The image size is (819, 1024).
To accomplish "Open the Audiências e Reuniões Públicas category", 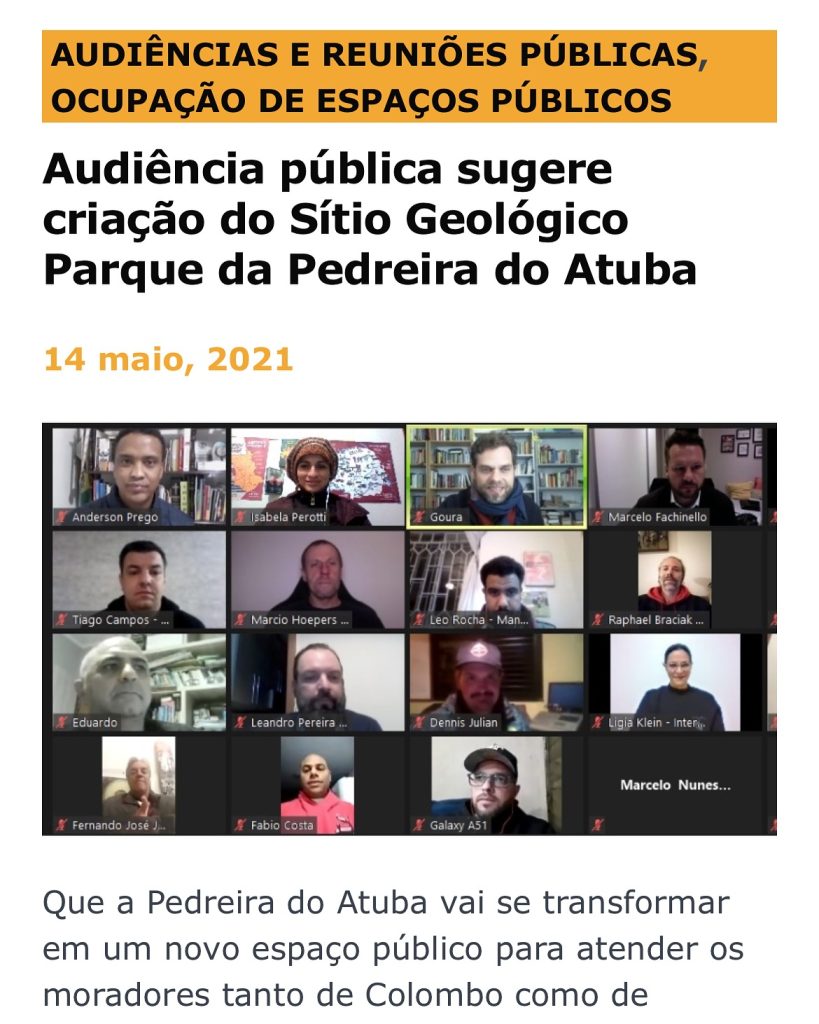I will [x=373, y=55].
